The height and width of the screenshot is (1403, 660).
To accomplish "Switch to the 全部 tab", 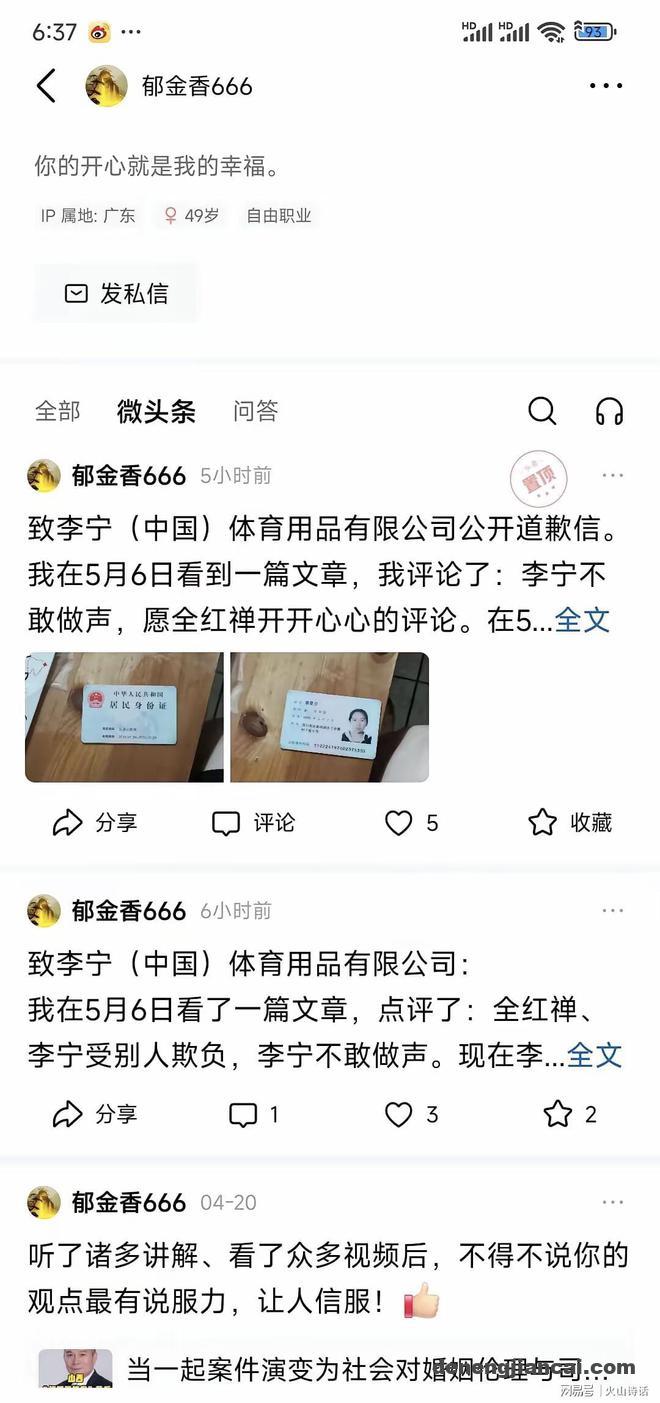I will point(57,411).
